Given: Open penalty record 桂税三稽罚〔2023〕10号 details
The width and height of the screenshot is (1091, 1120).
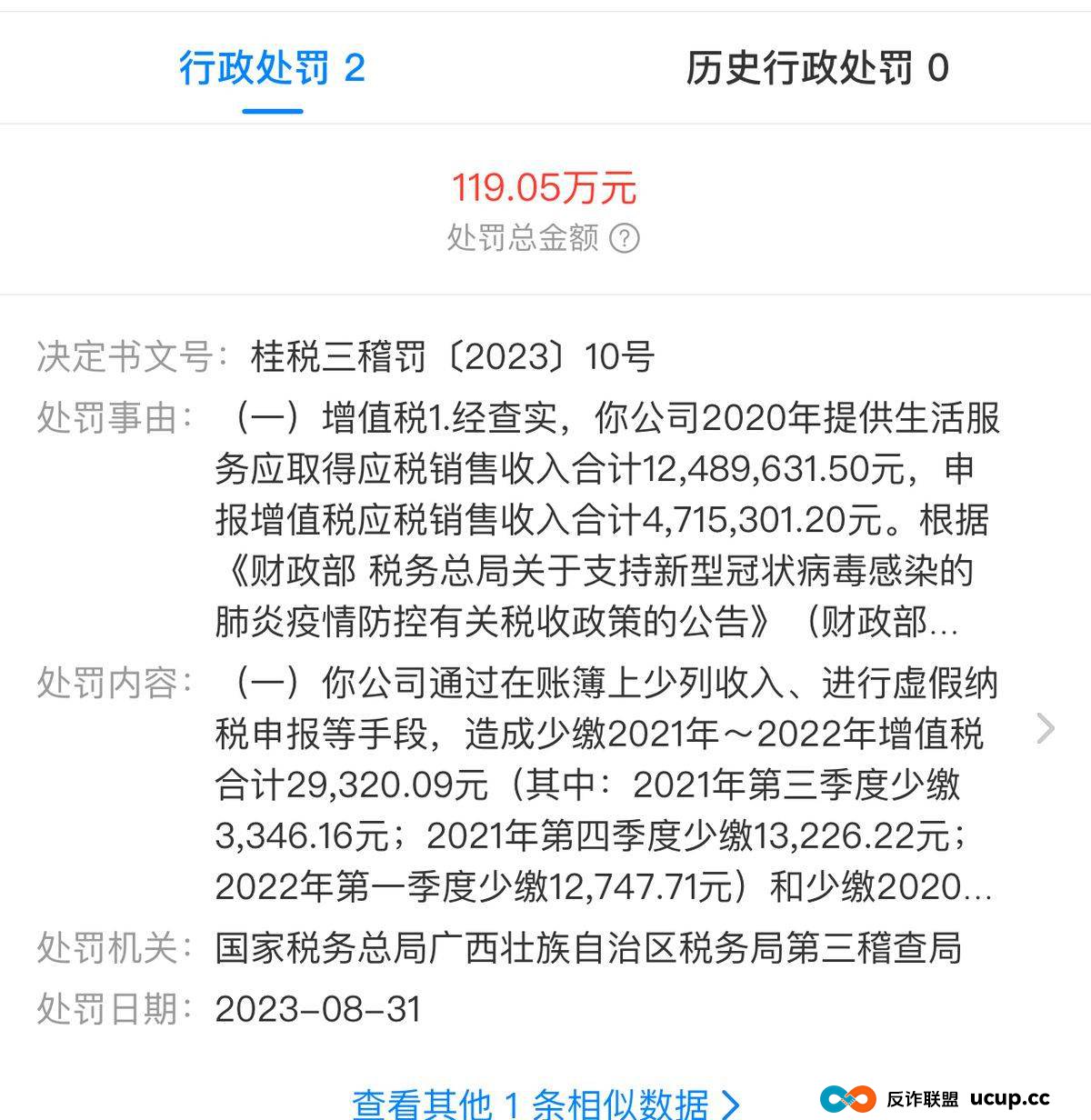Looking at the screenshot, I should tap(1046, 728).
